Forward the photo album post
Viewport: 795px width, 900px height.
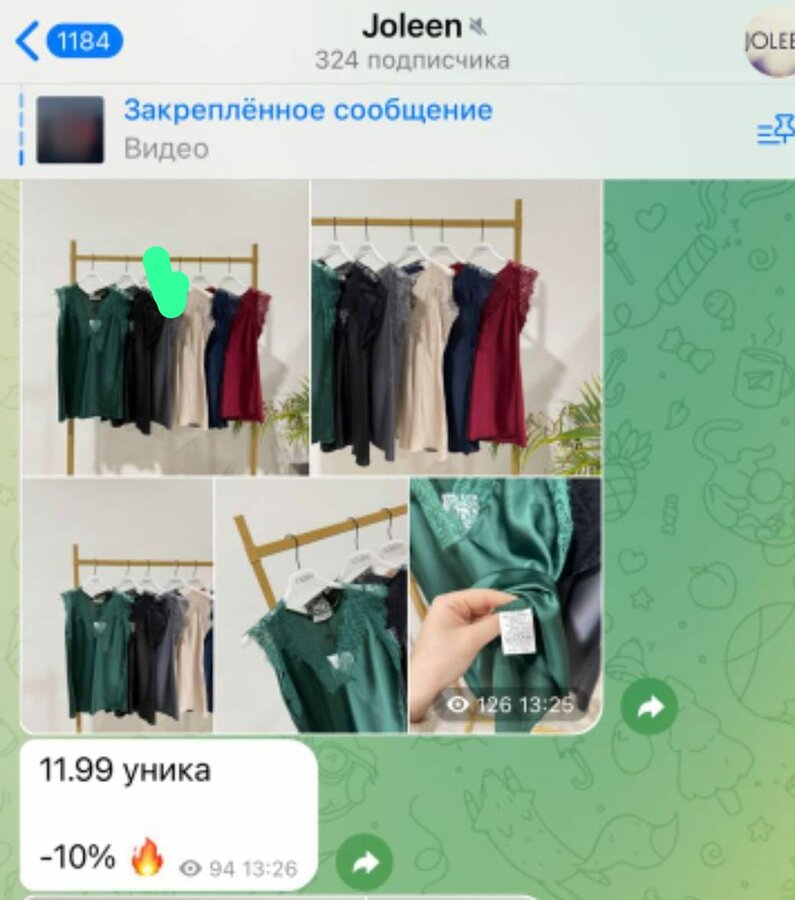(x=649, y=707)
